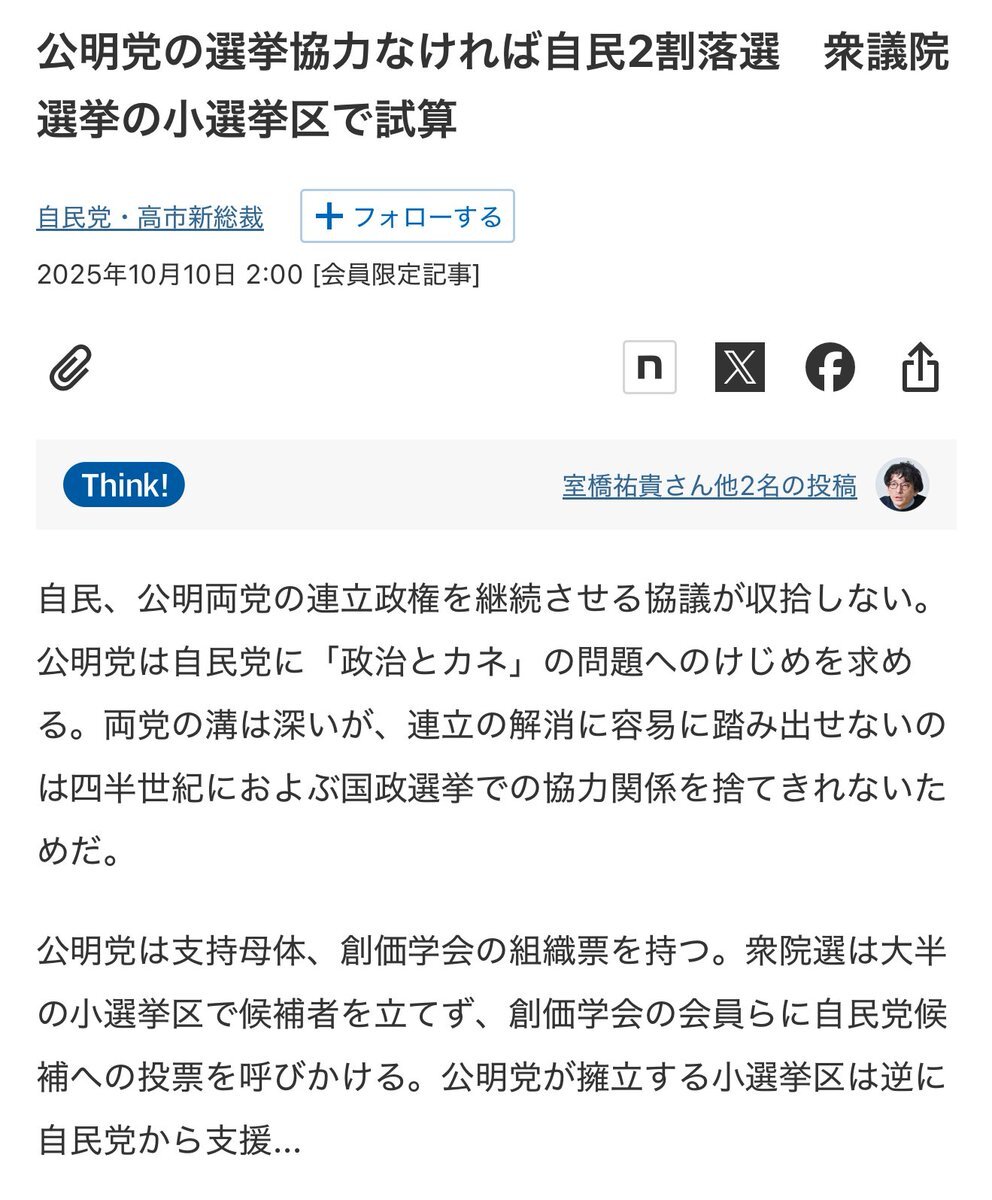Share the article to note
992x1200 pixels.
[649, 367]
